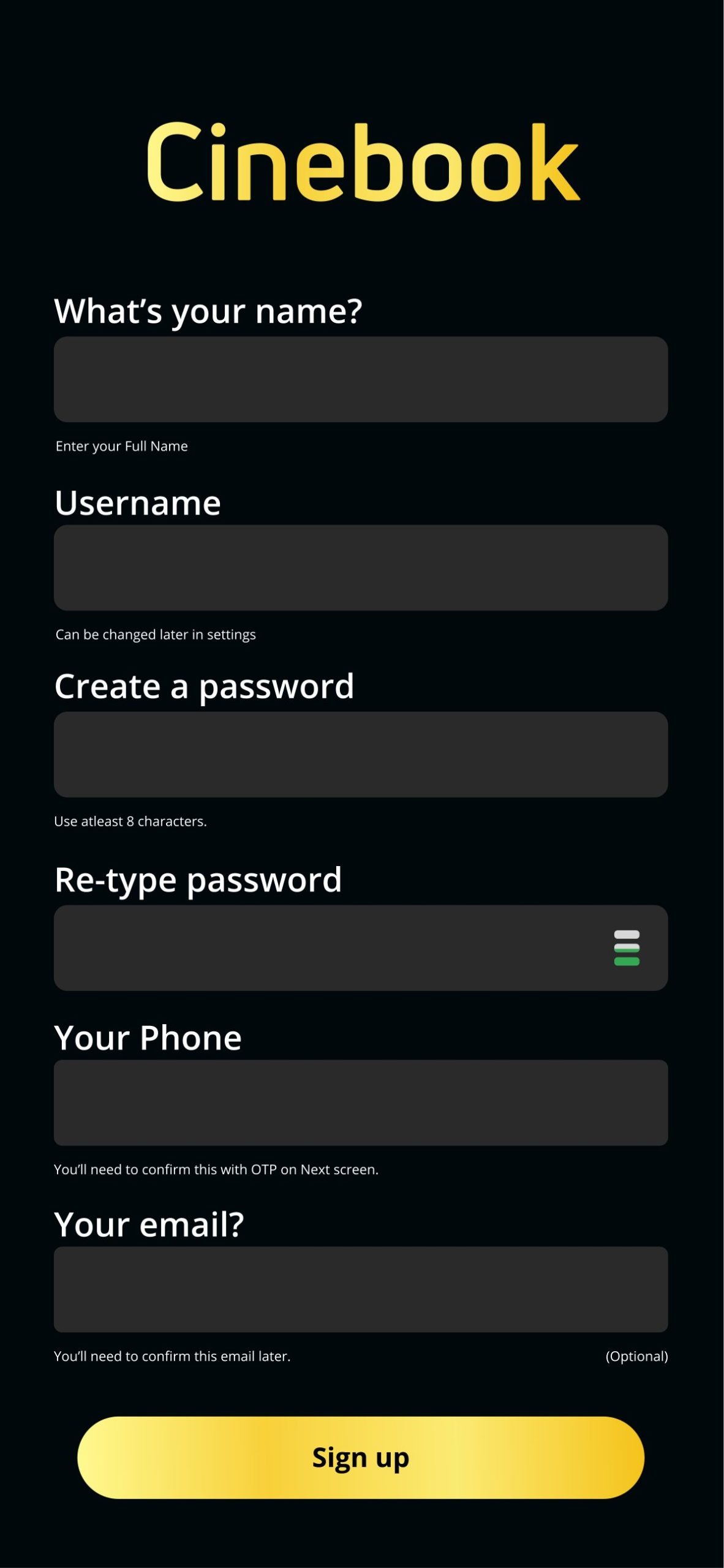Tap the icon in the Re-type password field

pyautogui.click(x=627, y=948)
